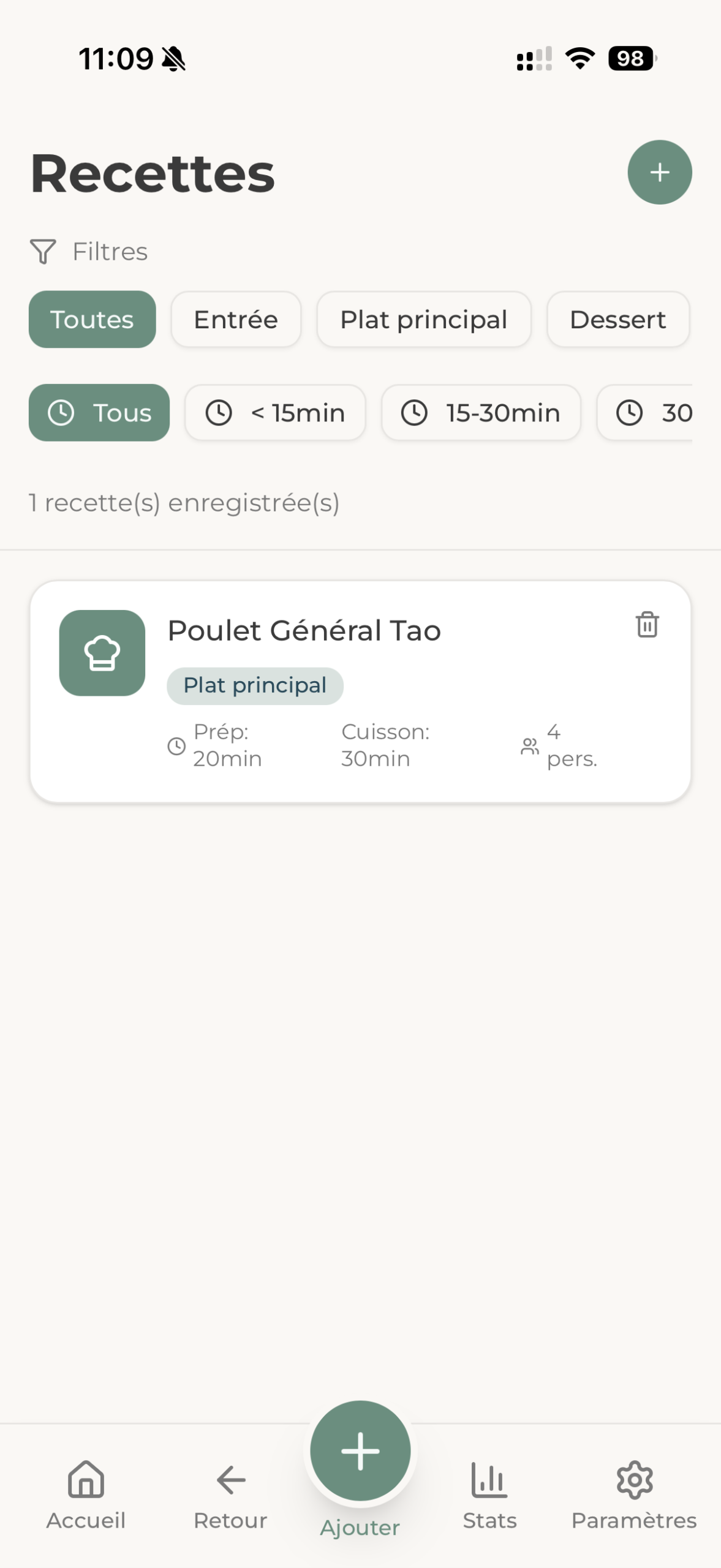
Task: Show only Dessert recipes
Action: (617, 320)
